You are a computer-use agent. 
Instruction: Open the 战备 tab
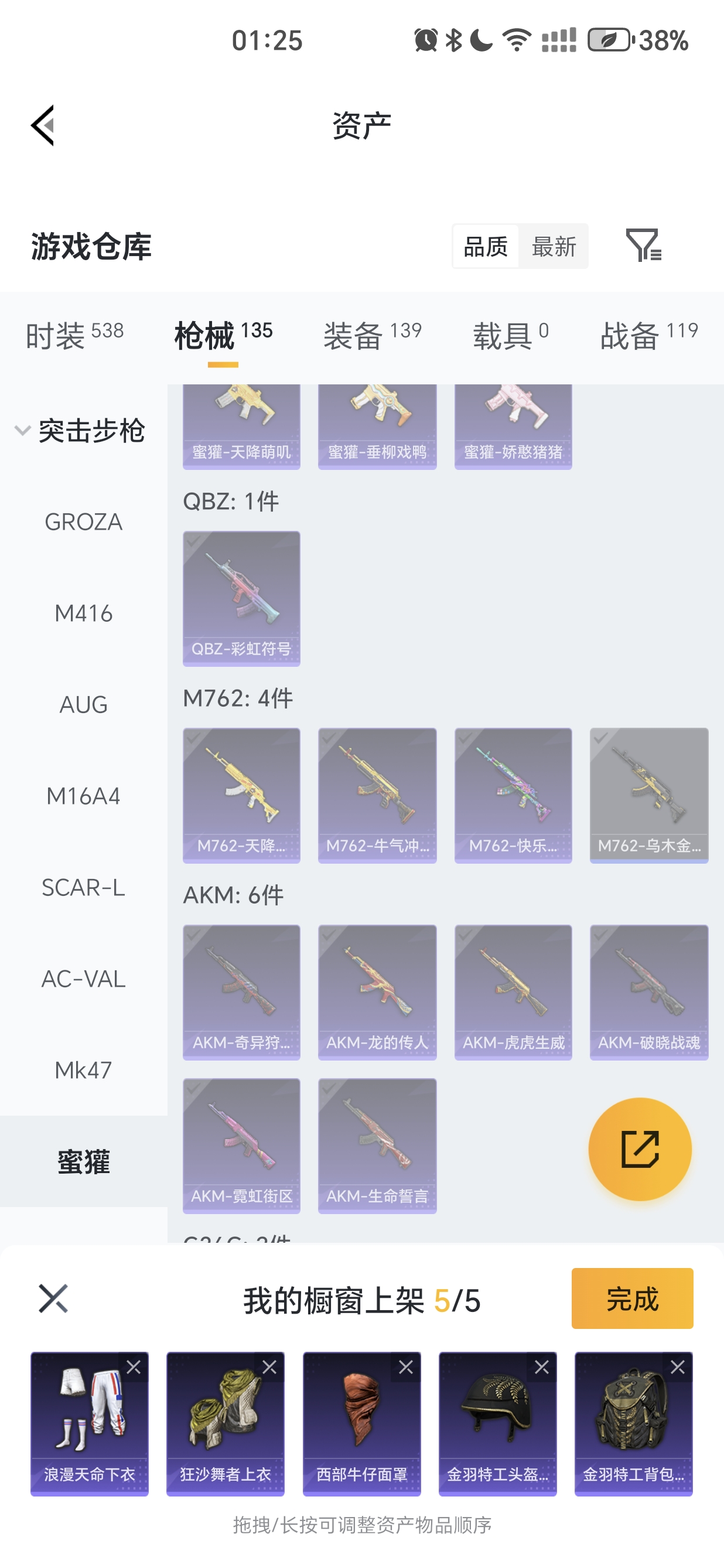[648, 335]
